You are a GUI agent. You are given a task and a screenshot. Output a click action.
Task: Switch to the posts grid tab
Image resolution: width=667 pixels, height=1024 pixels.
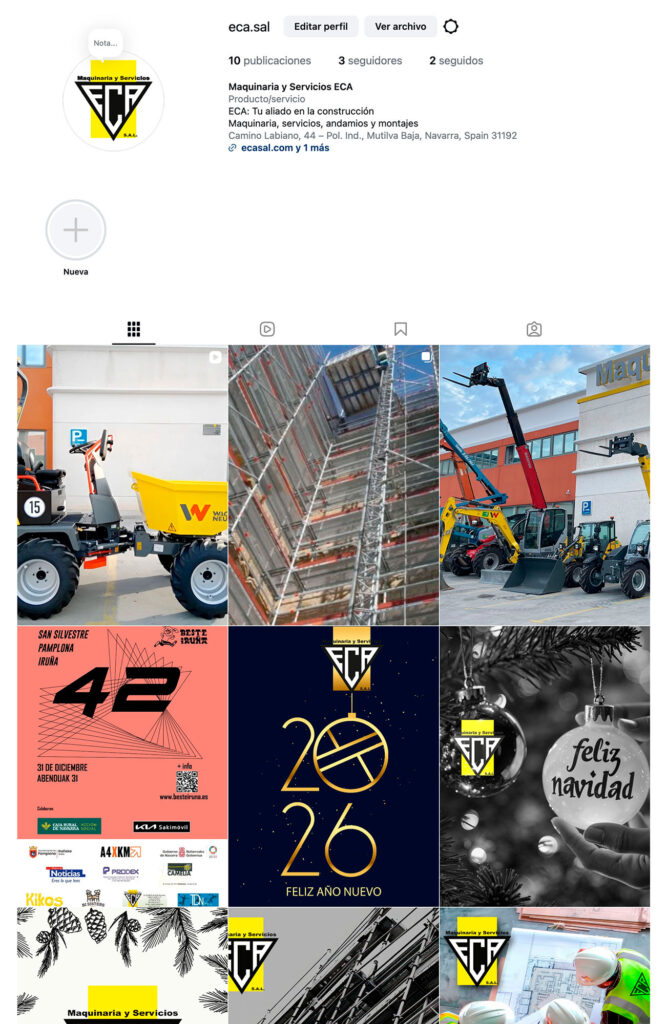click(x=133, y=329)
